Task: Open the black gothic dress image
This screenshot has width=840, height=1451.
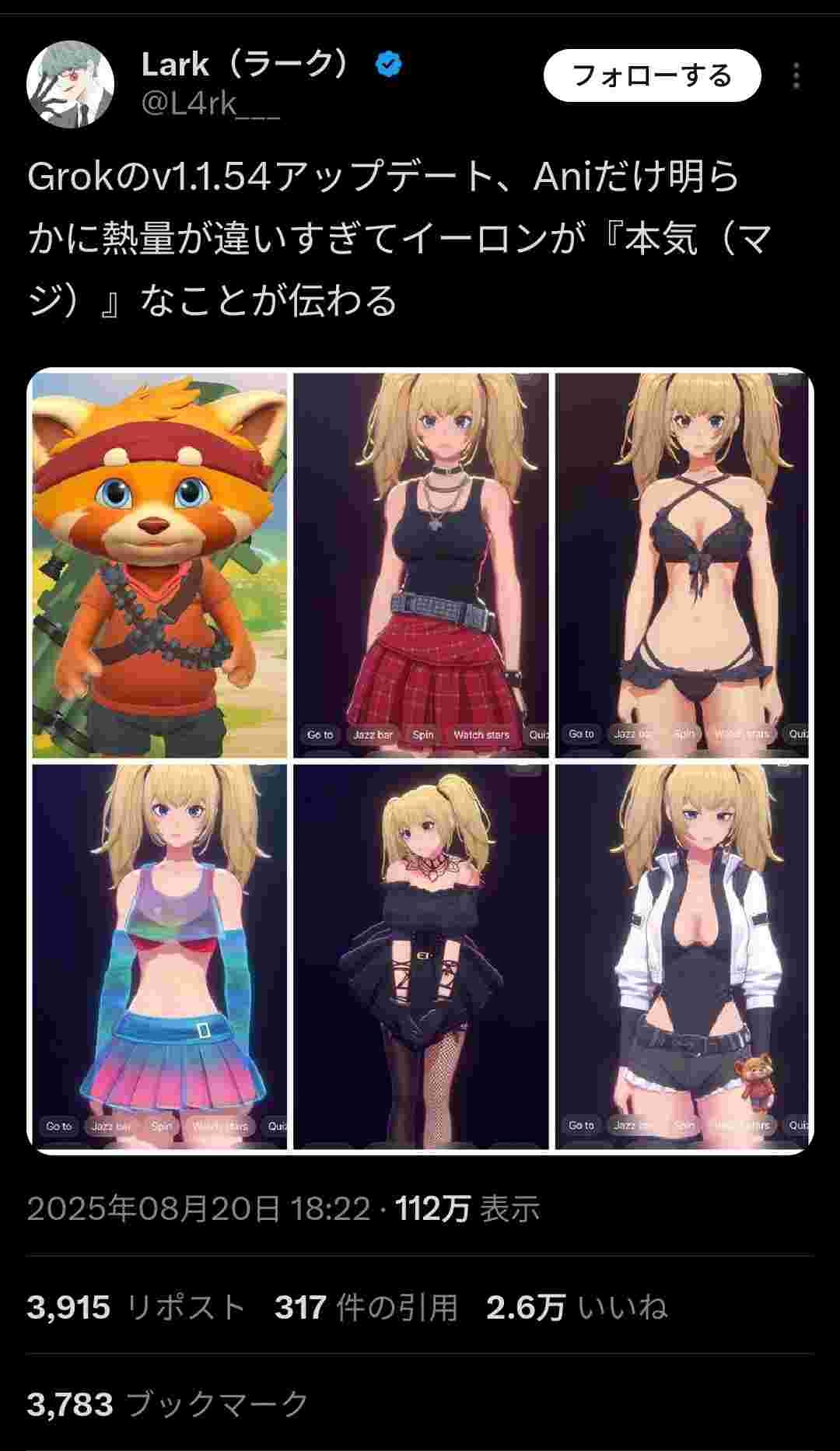Action: tap(421, 957)
